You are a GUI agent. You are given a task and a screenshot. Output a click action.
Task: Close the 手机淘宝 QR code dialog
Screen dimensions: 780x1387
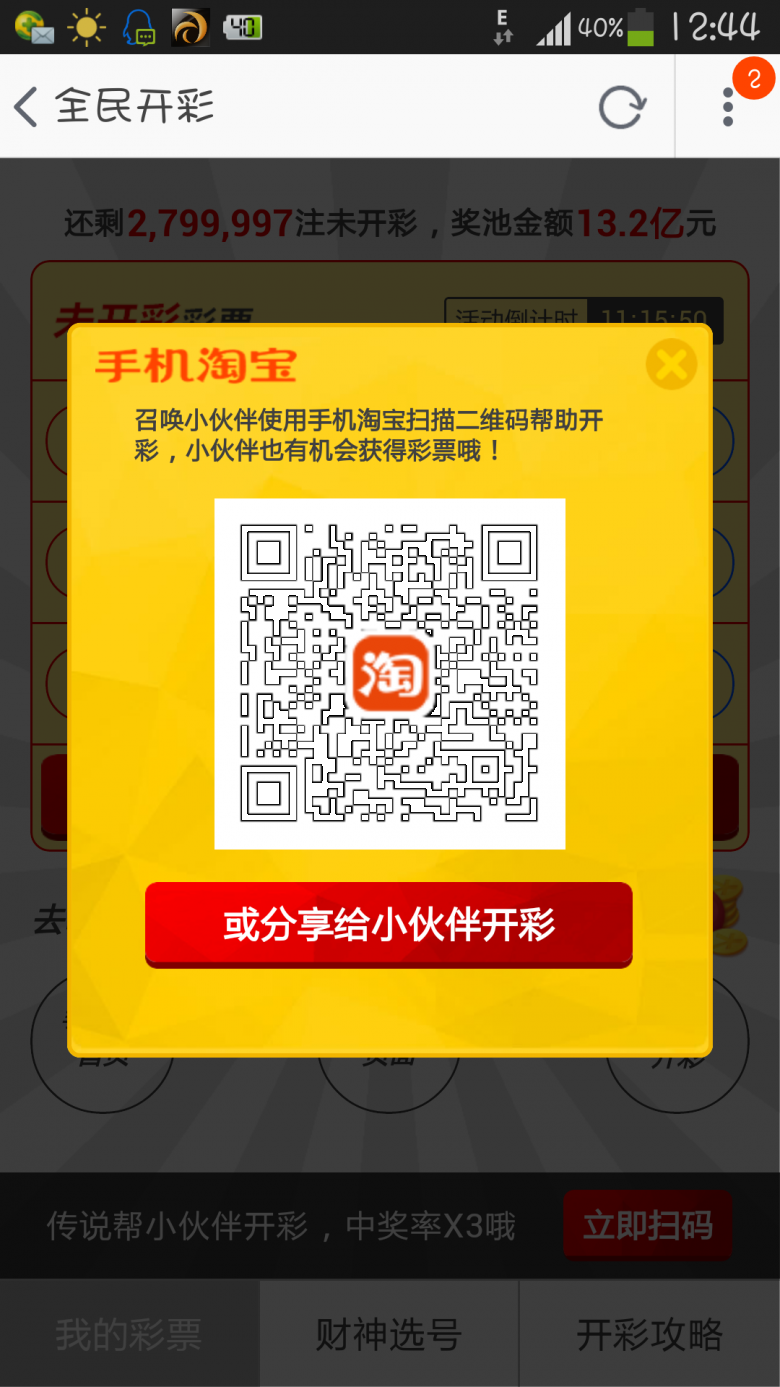pos(670,365)
